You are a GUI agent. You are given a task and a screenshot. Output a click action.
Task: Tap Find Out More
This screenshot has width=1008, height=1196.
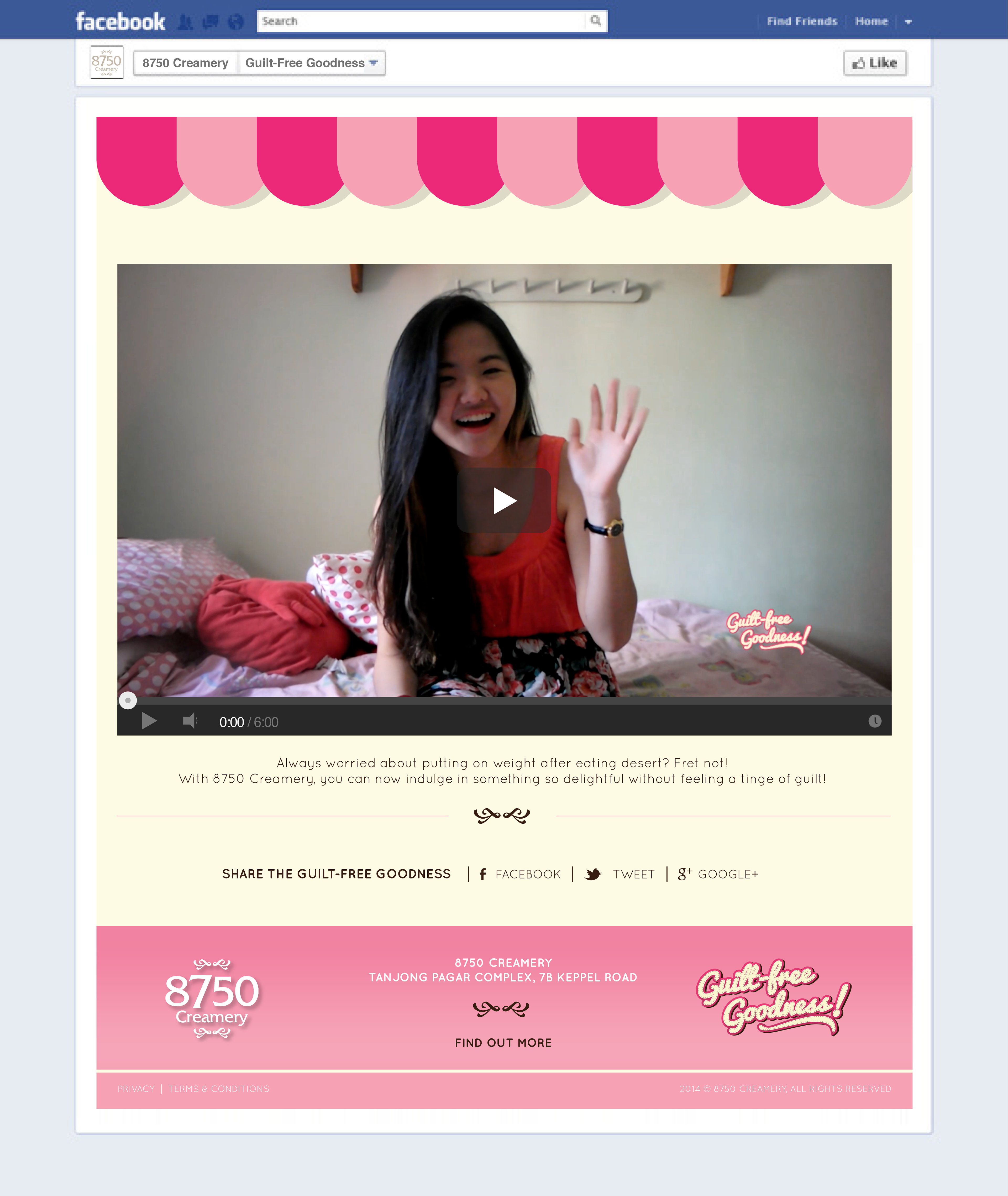click(x=503, y=1043)
